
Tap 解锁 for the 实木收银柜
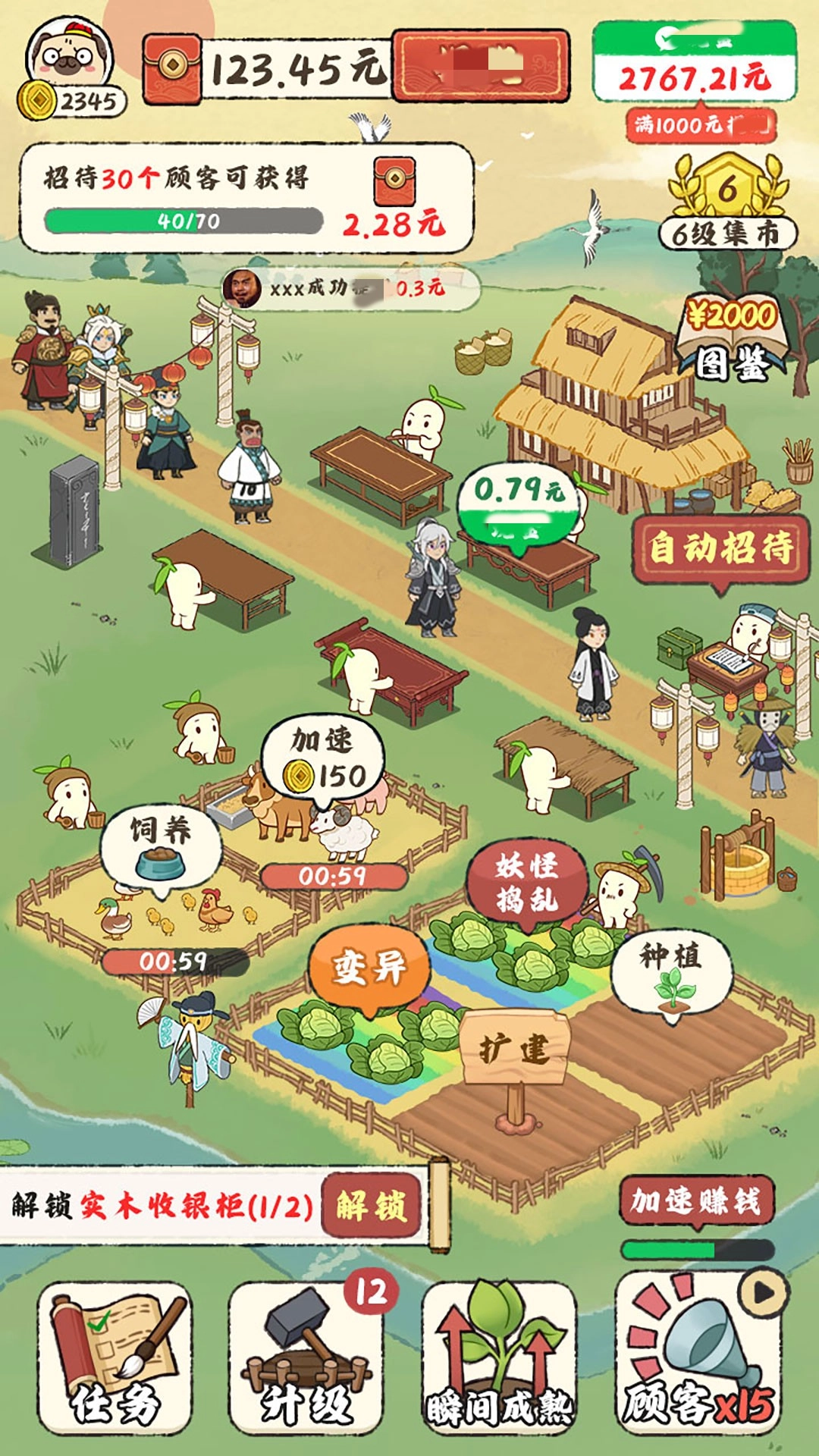click(371, 1205)
